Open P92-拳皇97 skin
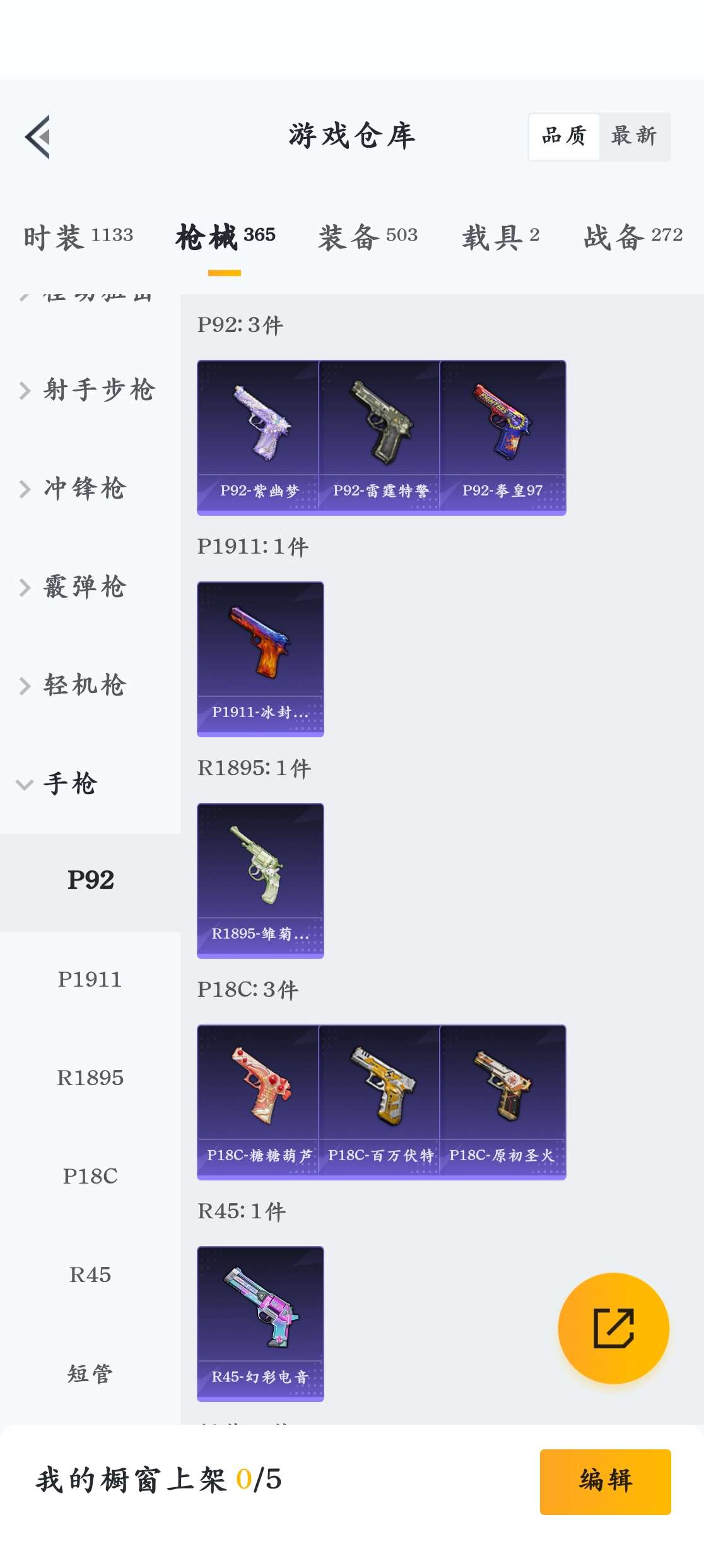Image resolution: width=704 pixels, height=1568 pixels. (502, 437)
